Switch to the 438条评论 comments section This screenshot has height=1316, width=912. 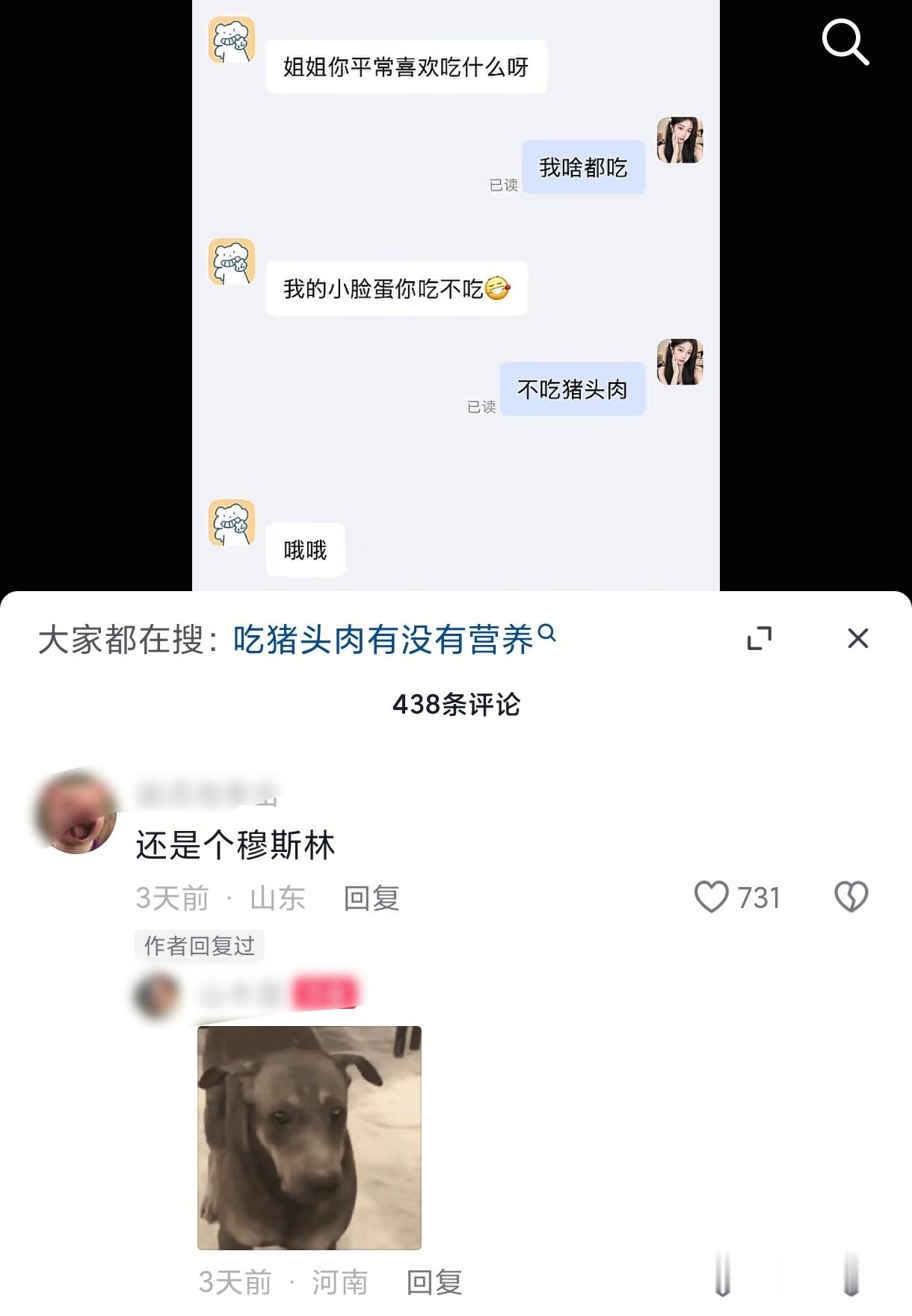pyautogui.click(x=456, y=702)
